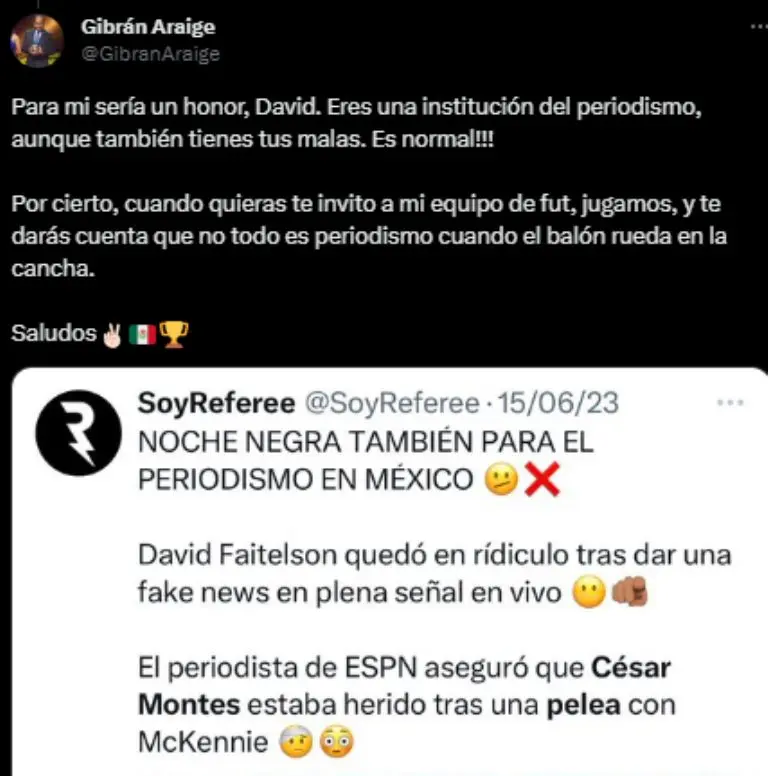View the SoyReferee avatar in the quoted tweet
768x776 pixels.
pyautogui.click(x=78, y=432)
